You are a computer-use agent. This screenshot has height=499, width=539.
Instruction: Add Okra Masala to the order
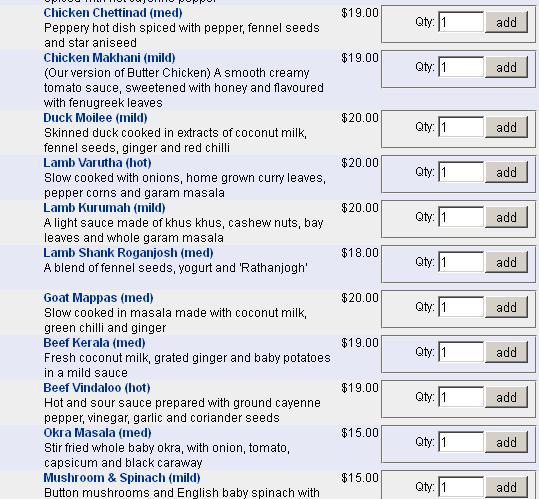[506, 442]
